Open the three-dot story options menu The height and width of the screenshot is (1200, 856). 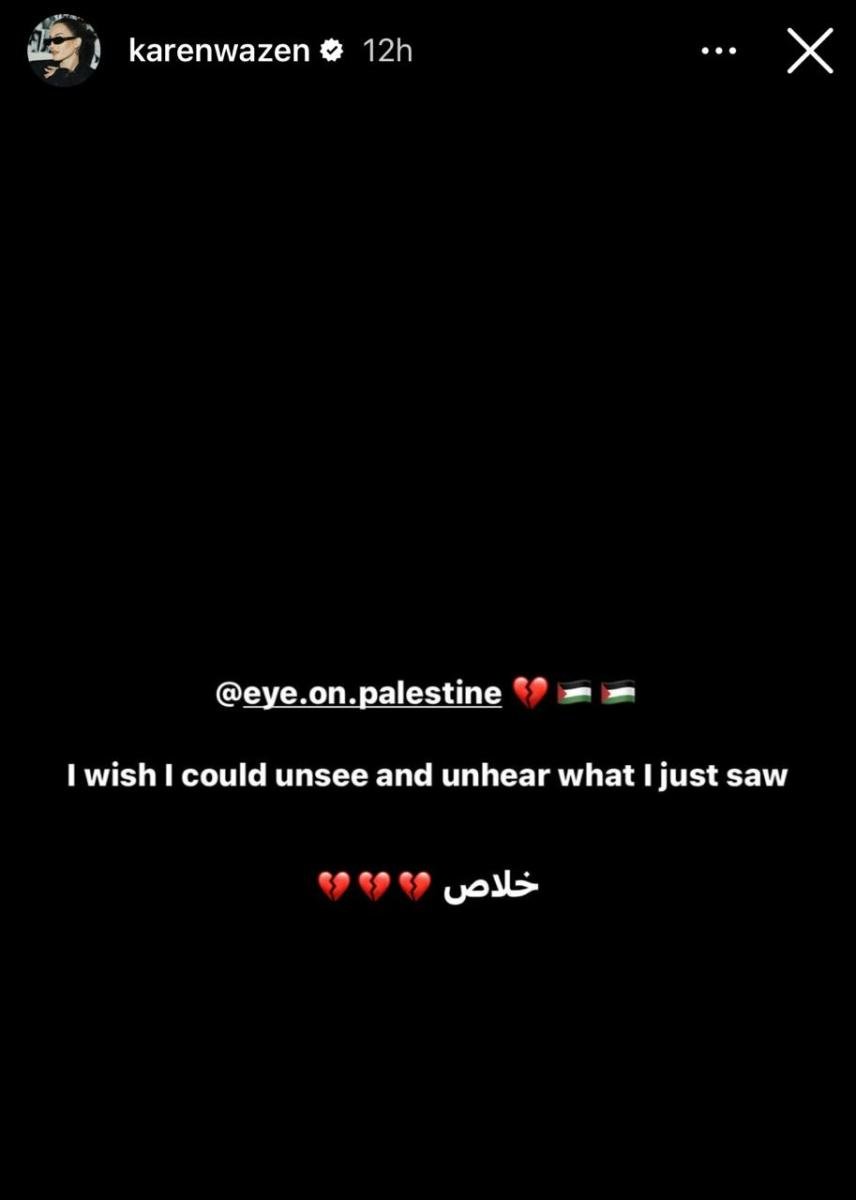point(718,51)
